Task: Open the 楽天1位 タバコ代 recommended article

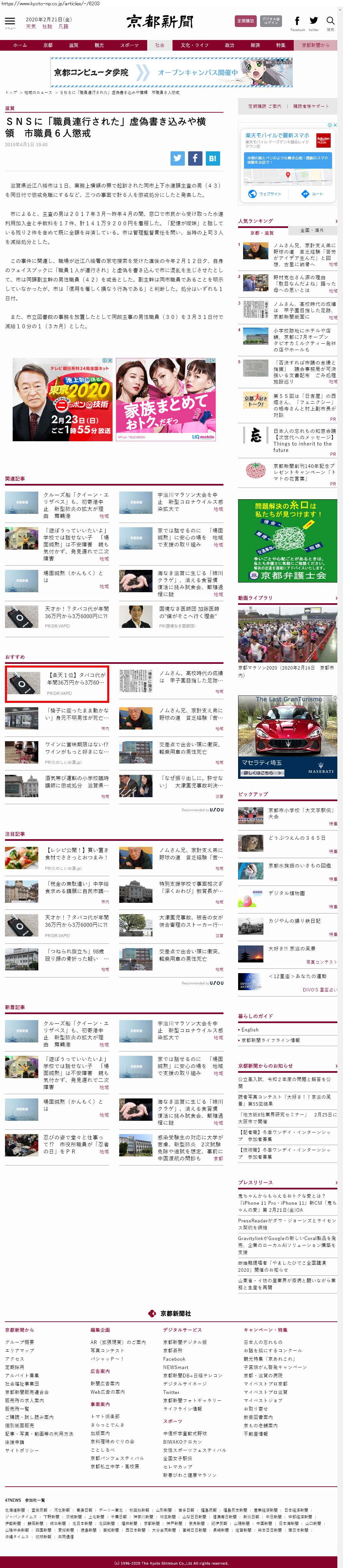Action: pyautogui.click(x=57, y=684)
